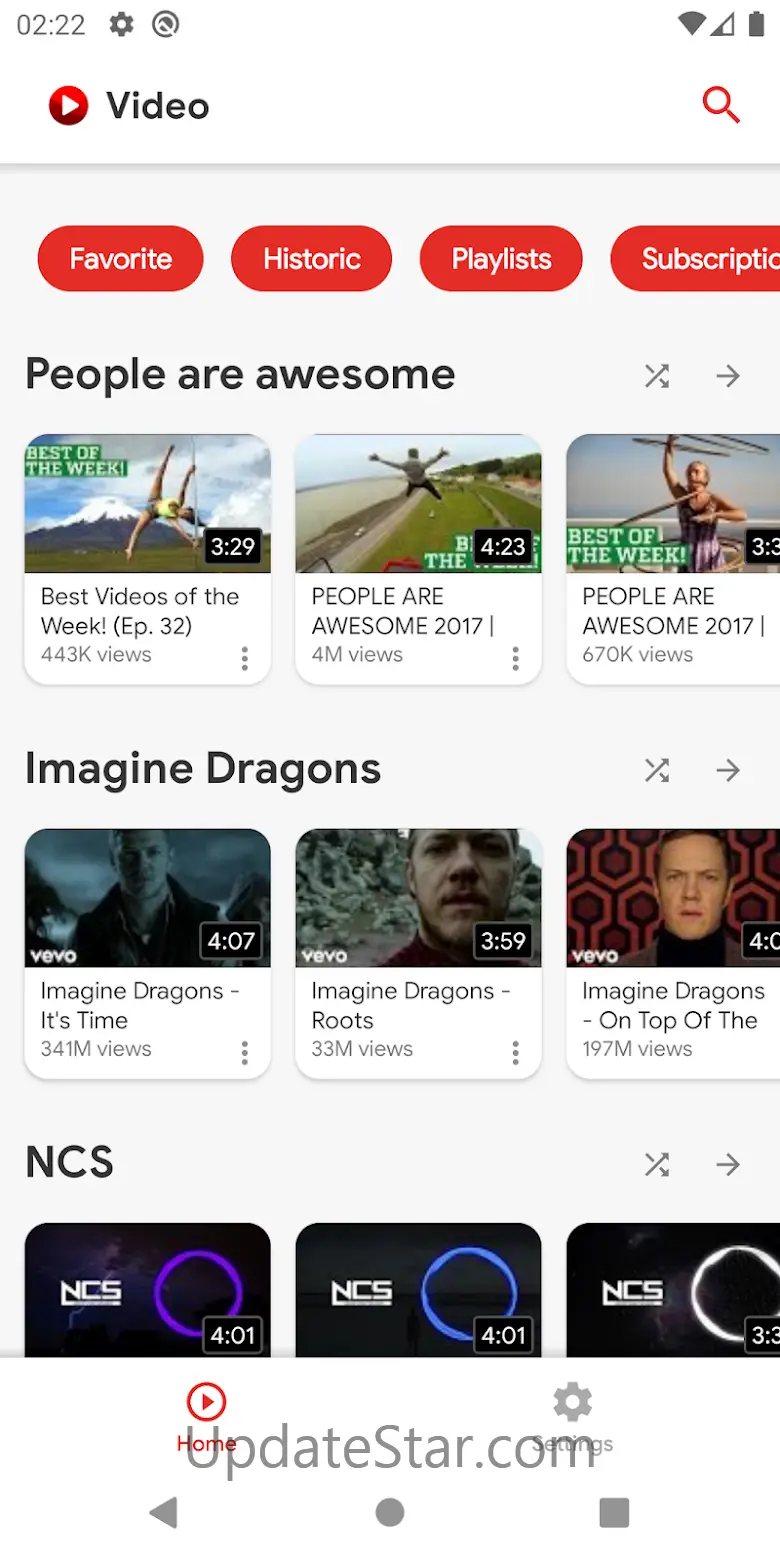Open the search icon in the app bar
The height and width of the screenshot is (1560, 780).
click(720, 105)
